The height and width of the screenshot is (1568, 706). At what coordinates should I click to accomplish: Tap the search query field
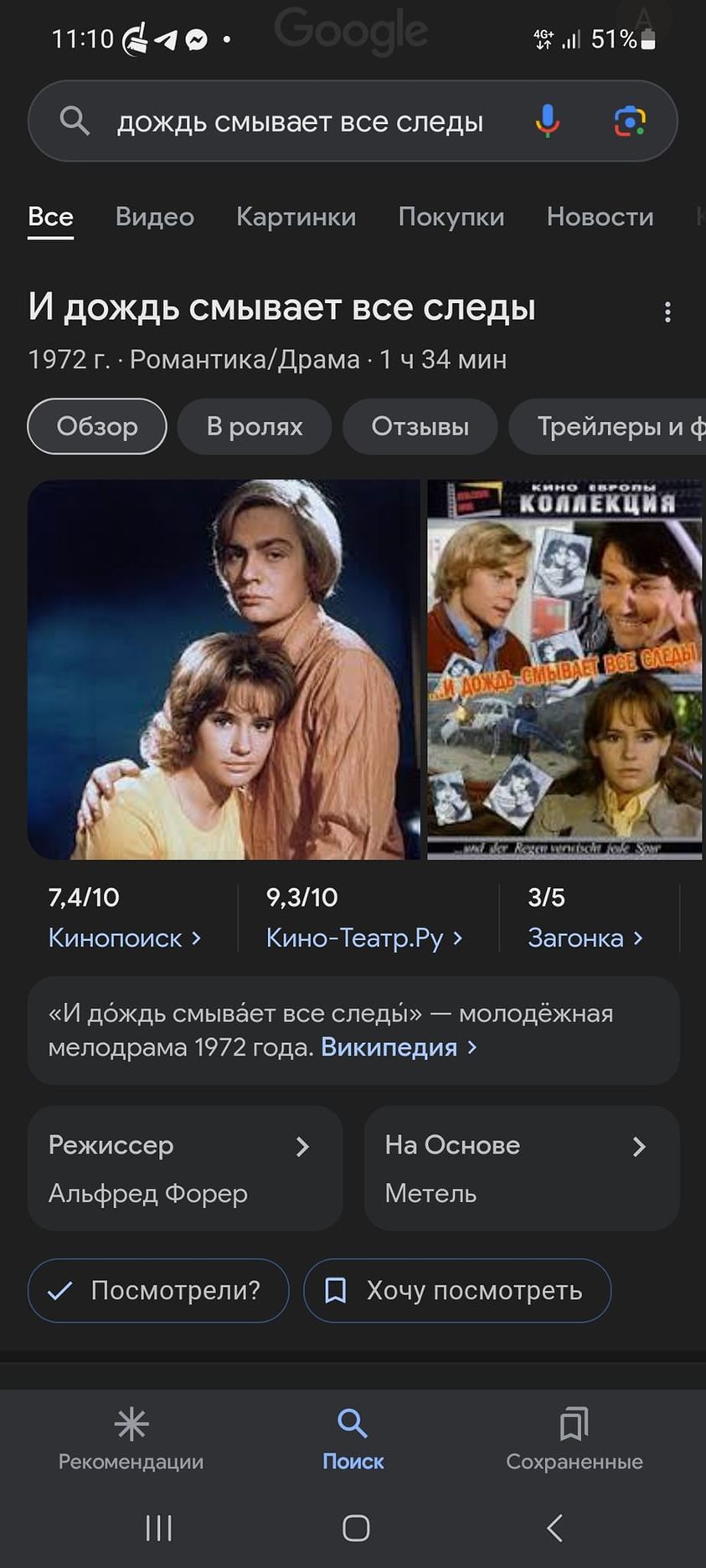(x=300, y=122)
